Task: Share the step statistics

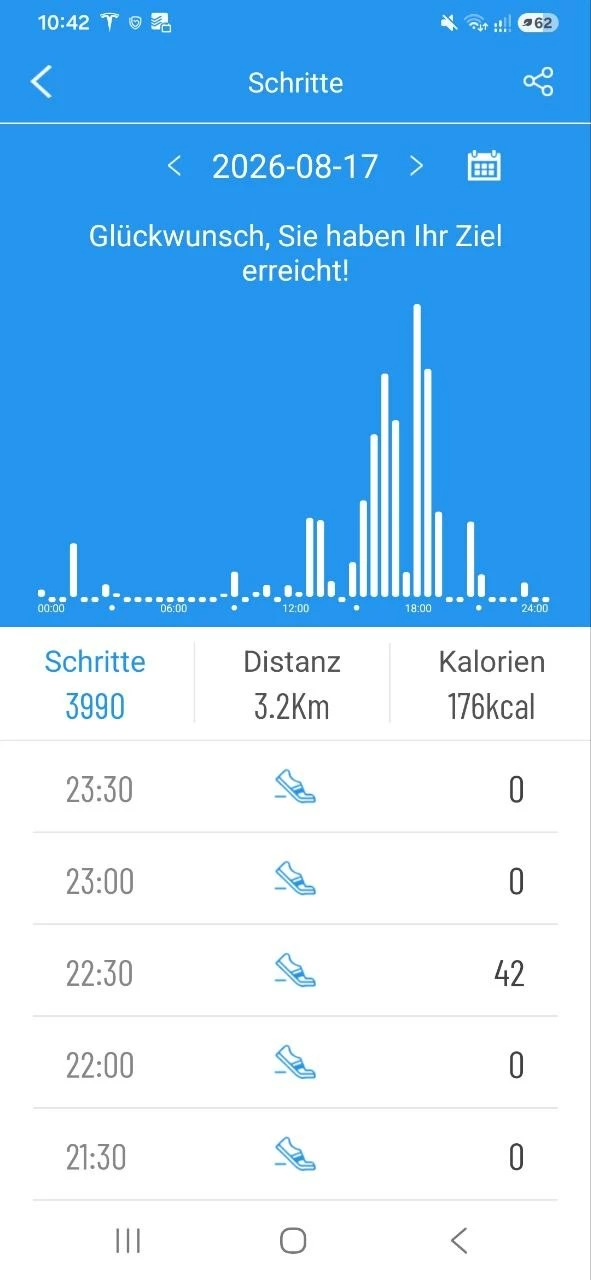Action: (x=538, y=82)
